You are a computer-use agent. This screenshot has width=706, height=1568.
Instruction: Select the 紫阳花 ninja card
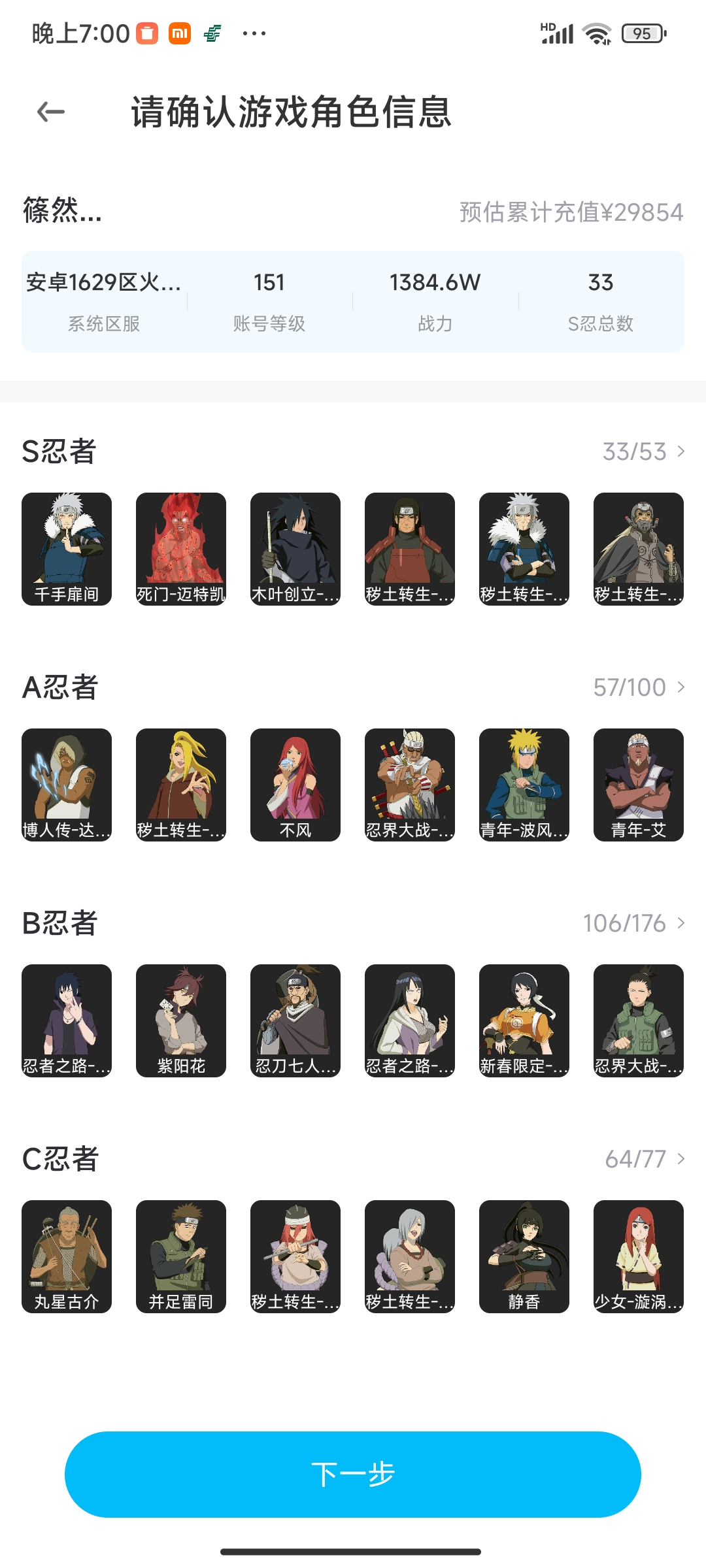[x=181, y=1021]
